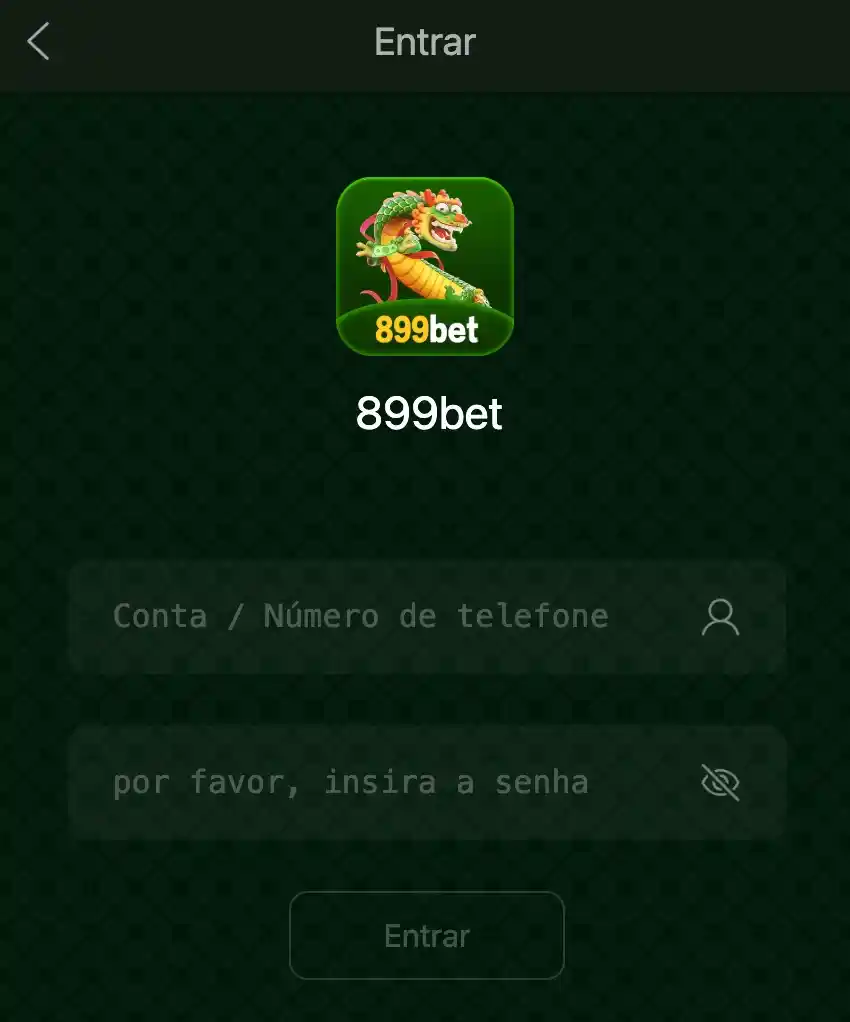
Task: Show the password with the eye icon
Action: [x=720, y=782]
